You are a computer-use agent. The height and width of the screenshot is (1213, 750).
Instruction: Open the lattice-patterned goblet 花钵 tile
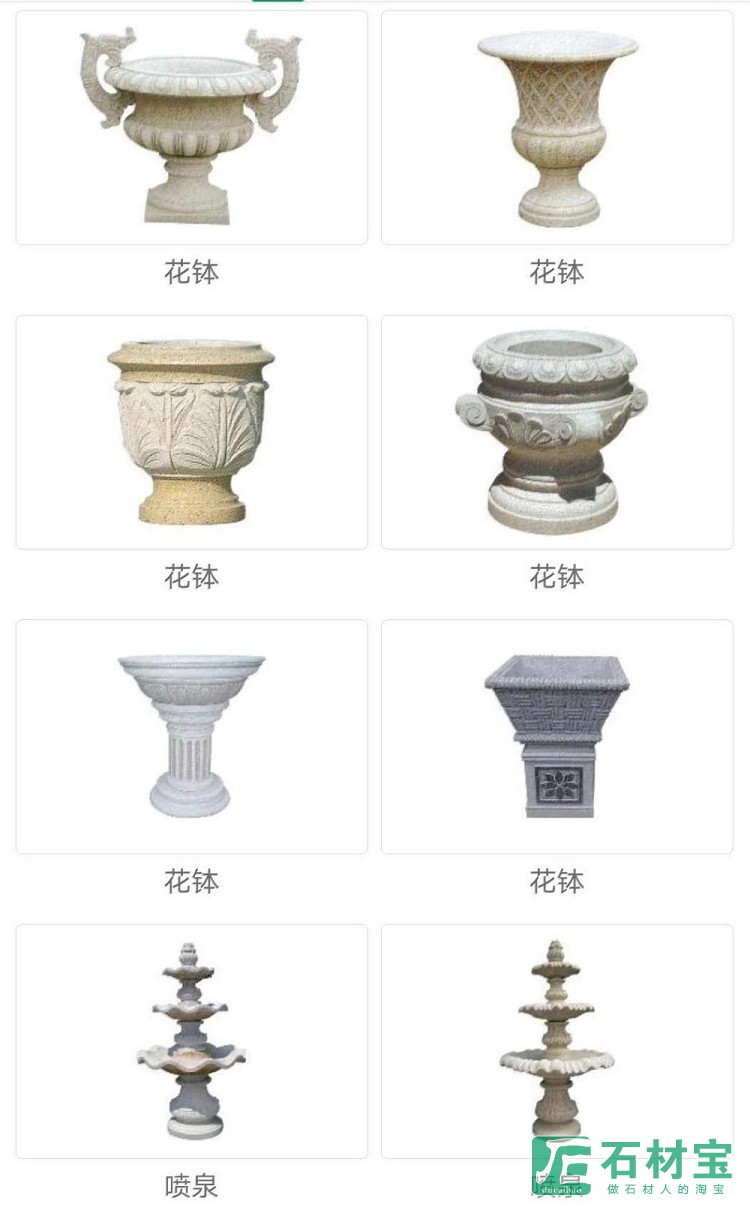coord(556,127)
